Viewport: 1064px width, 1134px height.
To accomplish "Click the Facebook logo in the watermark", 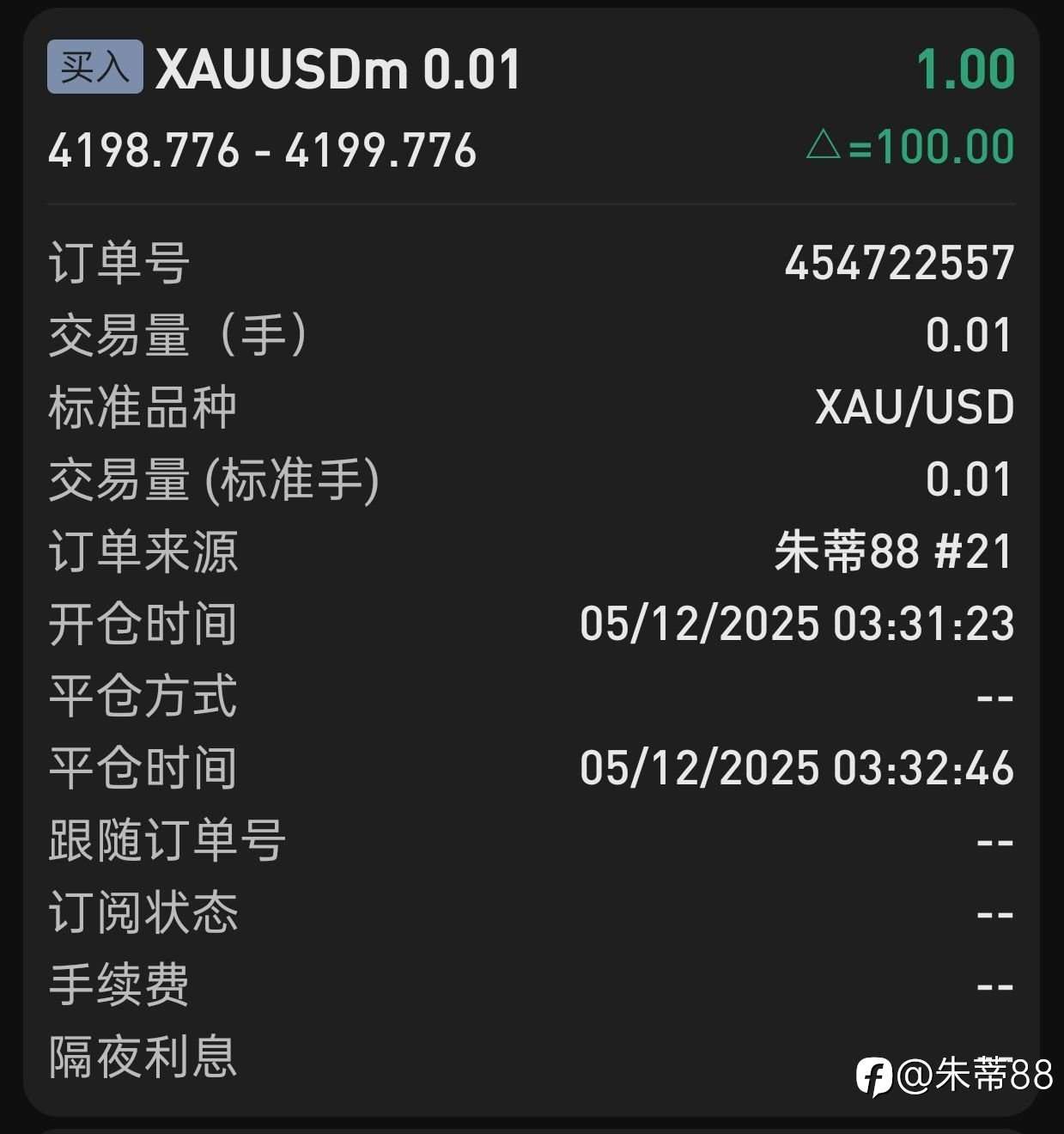I will click(873, 1074).
